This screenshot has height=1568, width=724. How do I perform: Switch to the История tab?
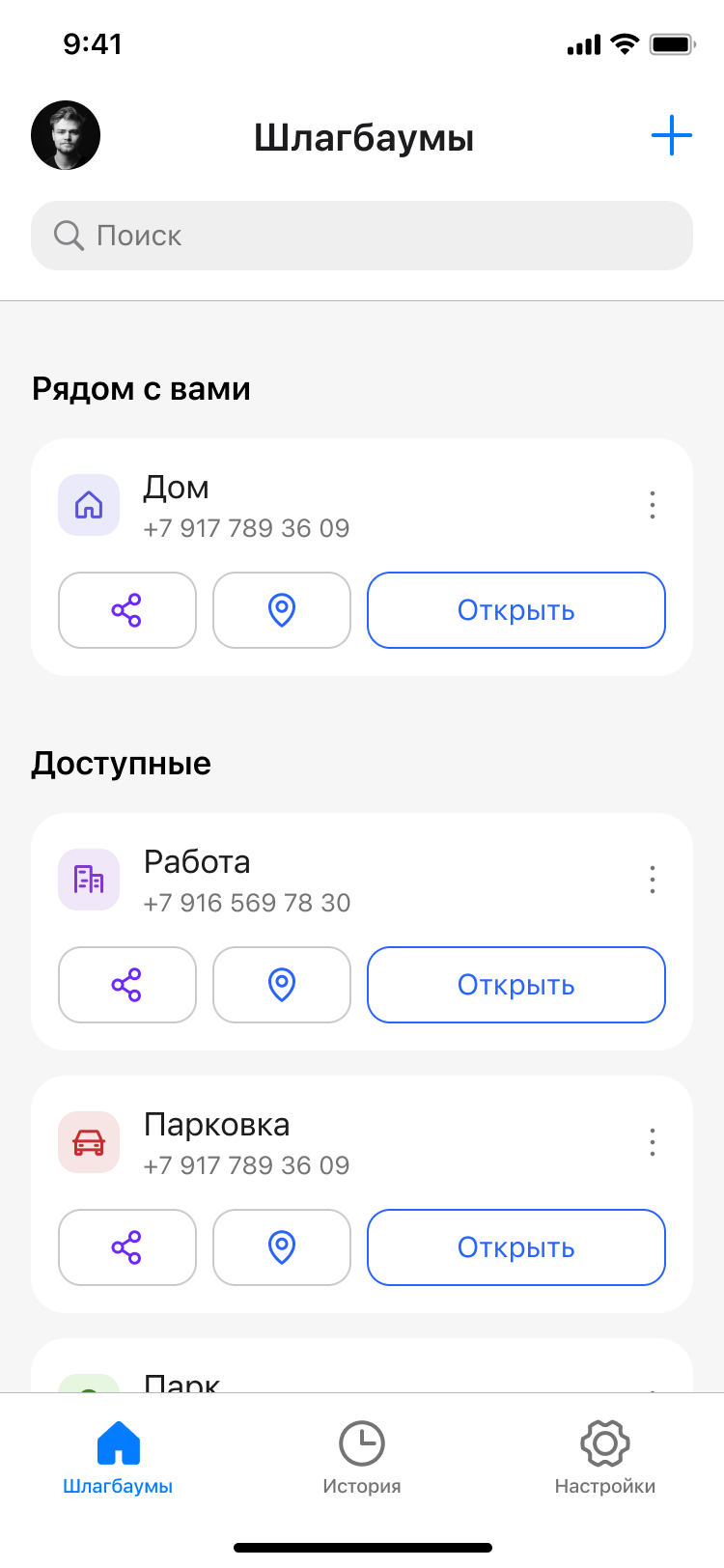(x=362, y=1458)
